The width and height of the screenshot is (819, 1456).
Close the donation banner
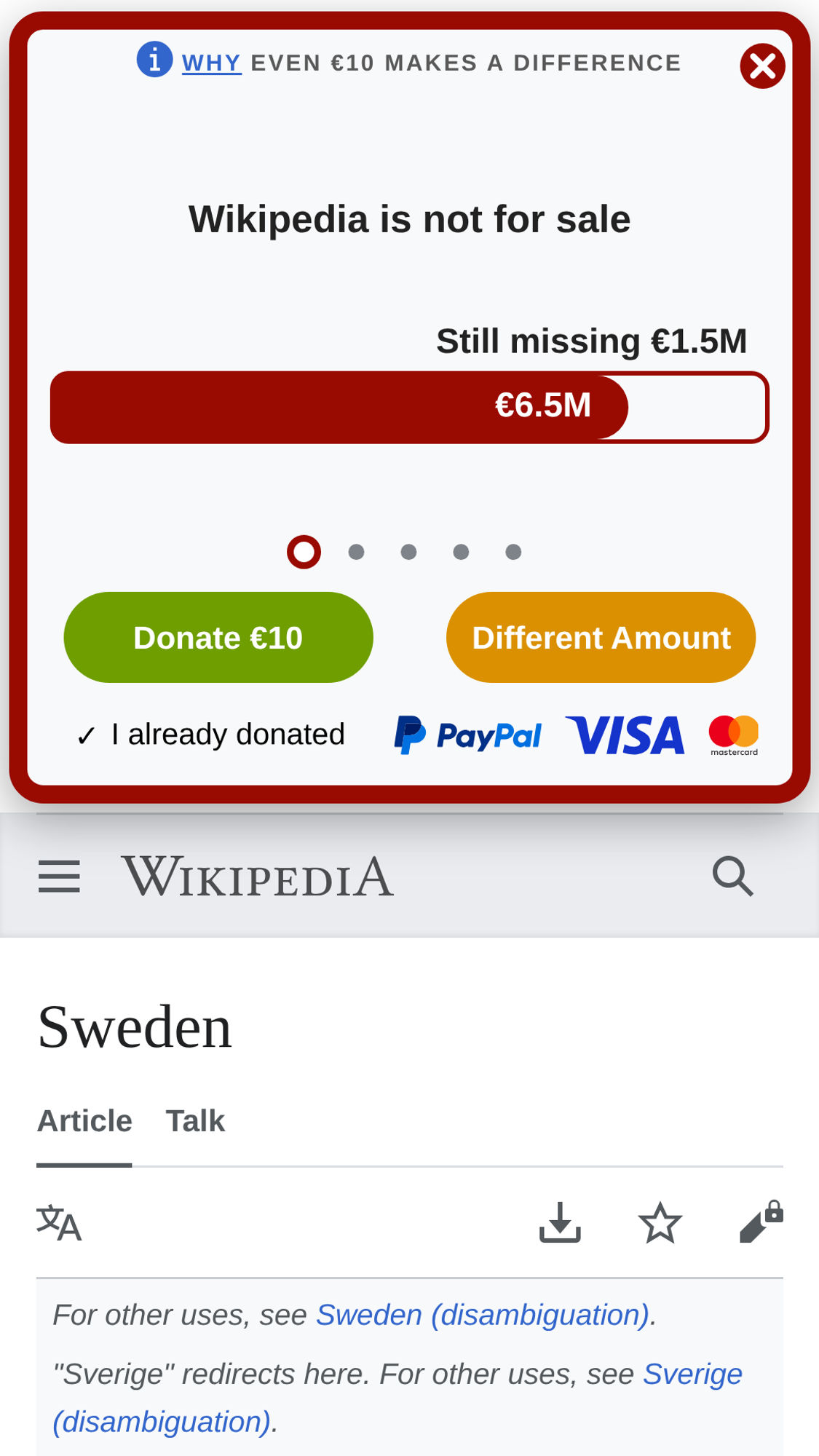[x=762, y=66]
